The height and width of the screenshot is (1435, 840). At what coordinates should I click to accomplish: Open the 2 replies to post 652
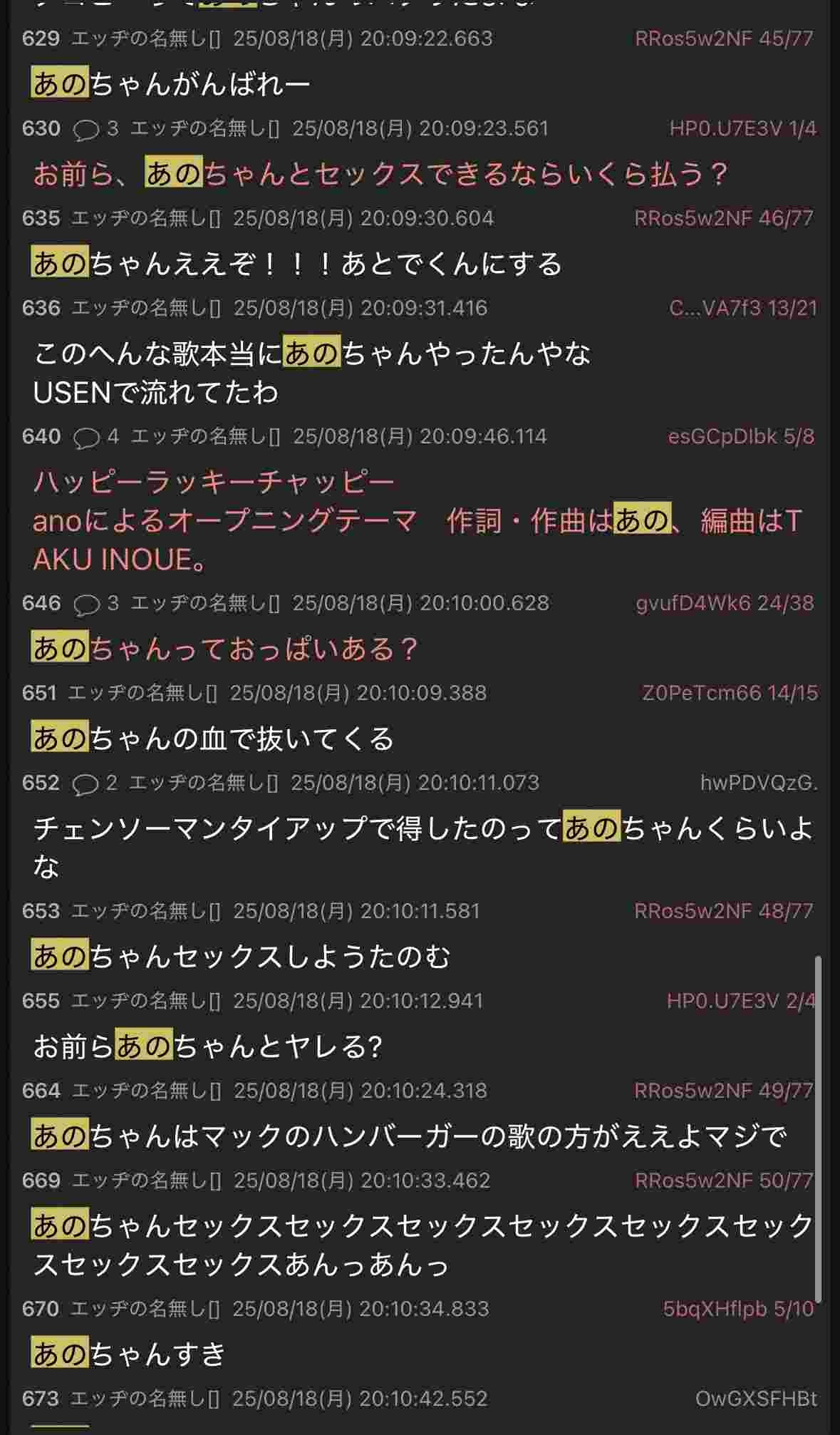[x=95, y=783]
